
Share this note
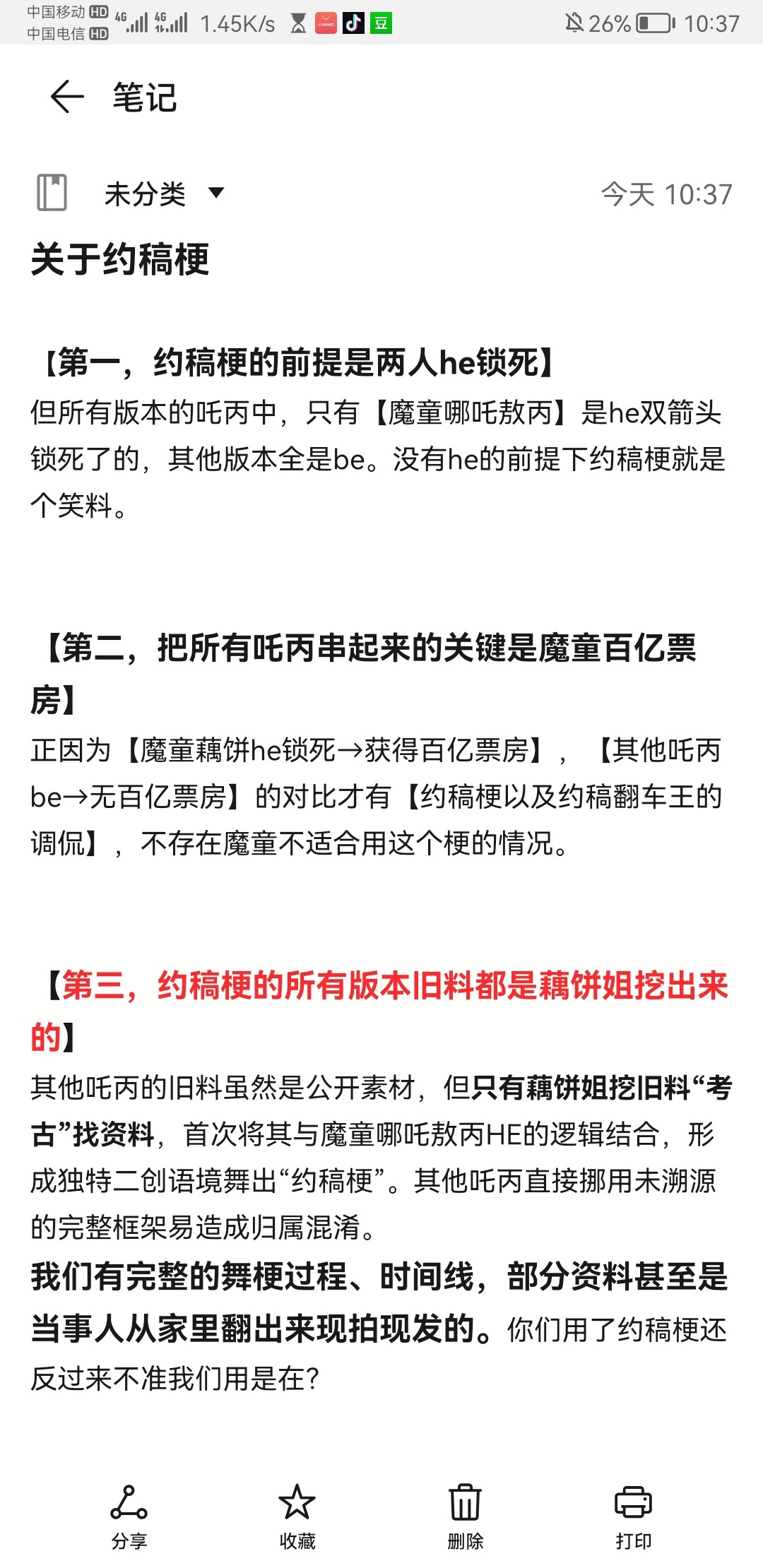(129, 1514)
